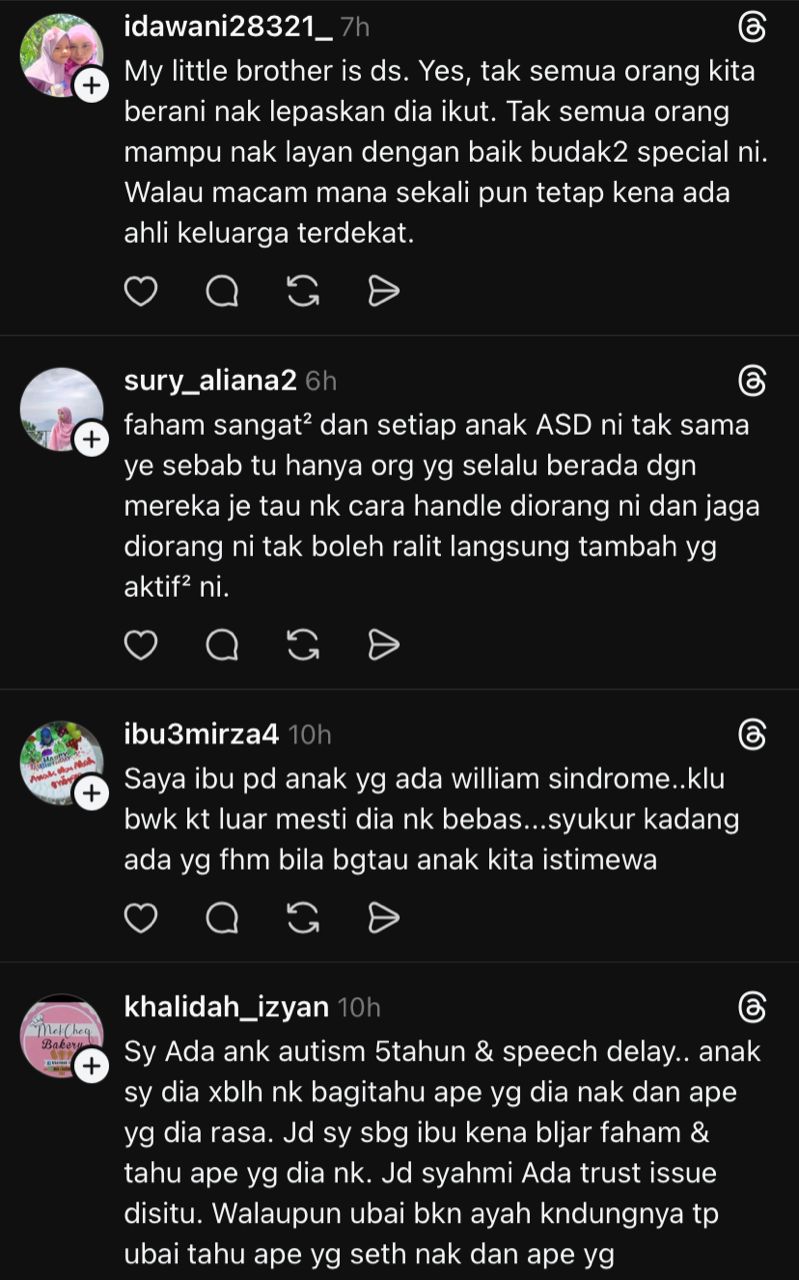Repost ibu3mirza4's comment
This screenshot has height=1280, width=799.
coord(303,917)
